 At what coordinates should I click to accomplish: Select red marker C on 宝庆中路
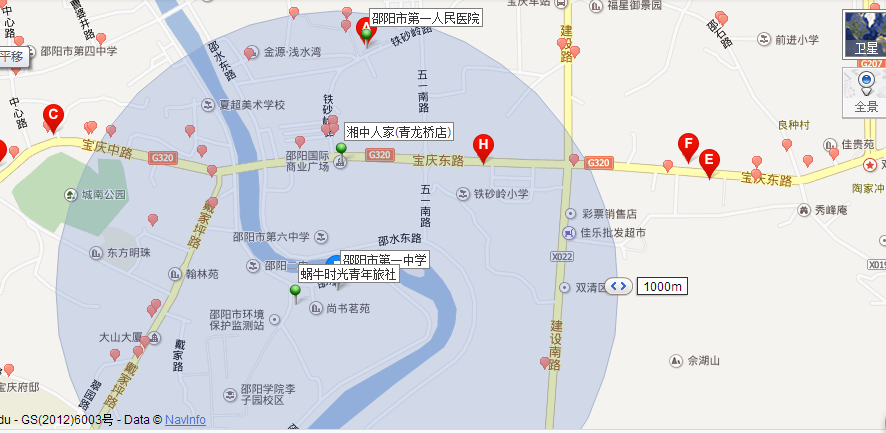(x=53, y=116)
